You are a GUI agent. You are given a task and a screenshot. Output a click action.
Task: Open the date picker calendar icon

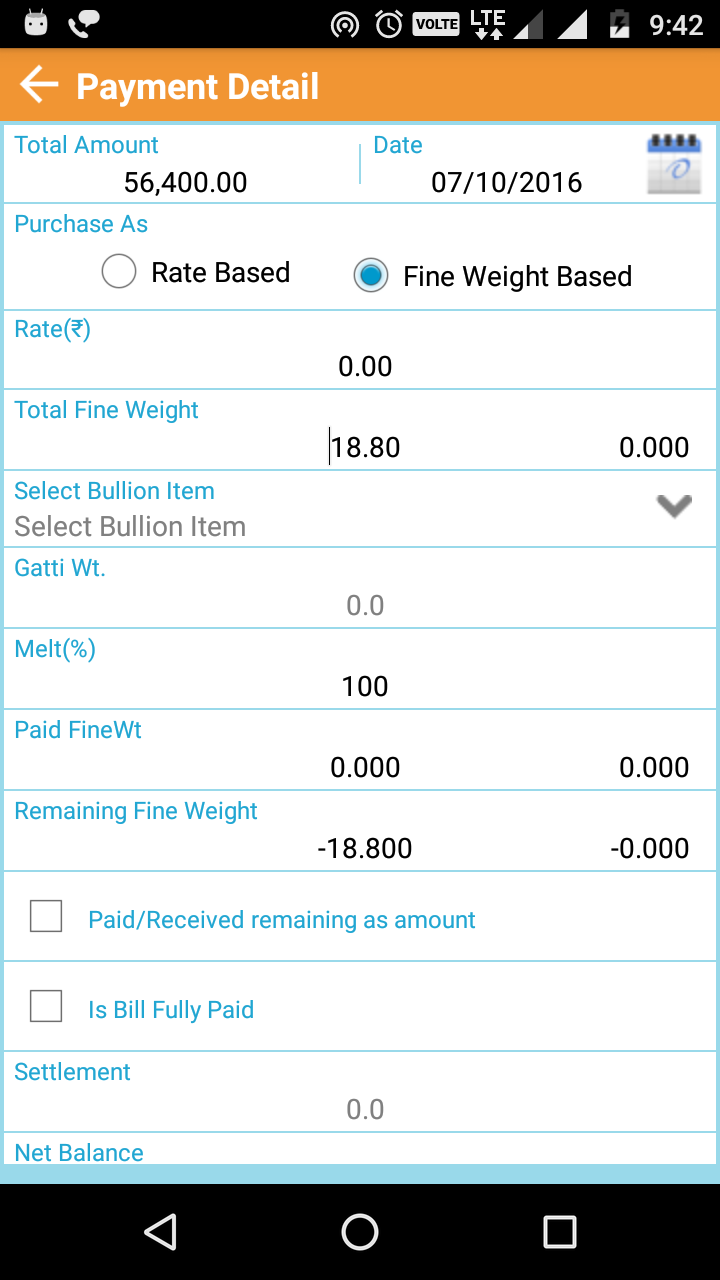coord(674,165)
